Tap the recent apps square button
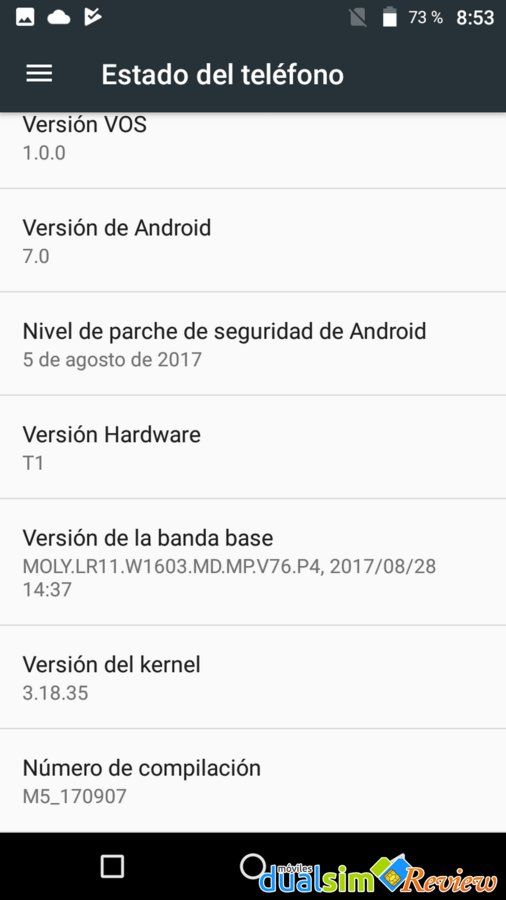Viewport: 506px width, 900px height. (112, 866)
